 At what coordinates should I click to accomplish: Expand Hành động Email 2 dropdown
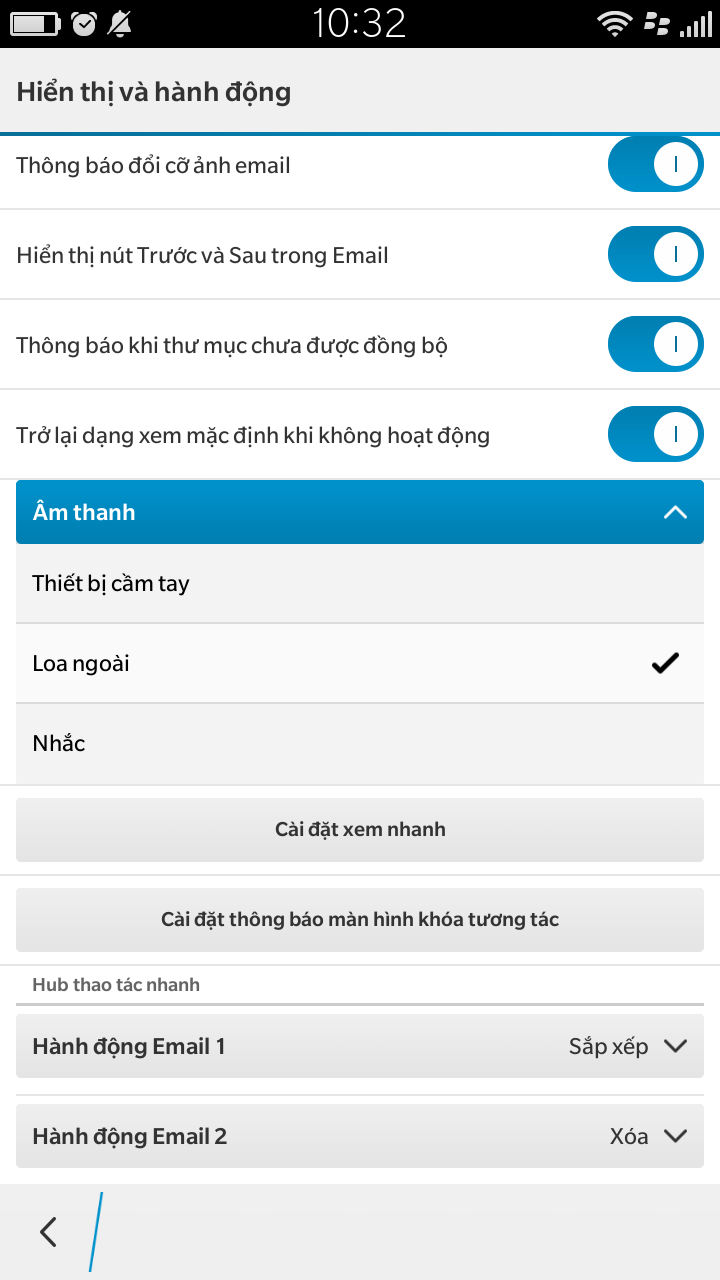point(360,1136)
